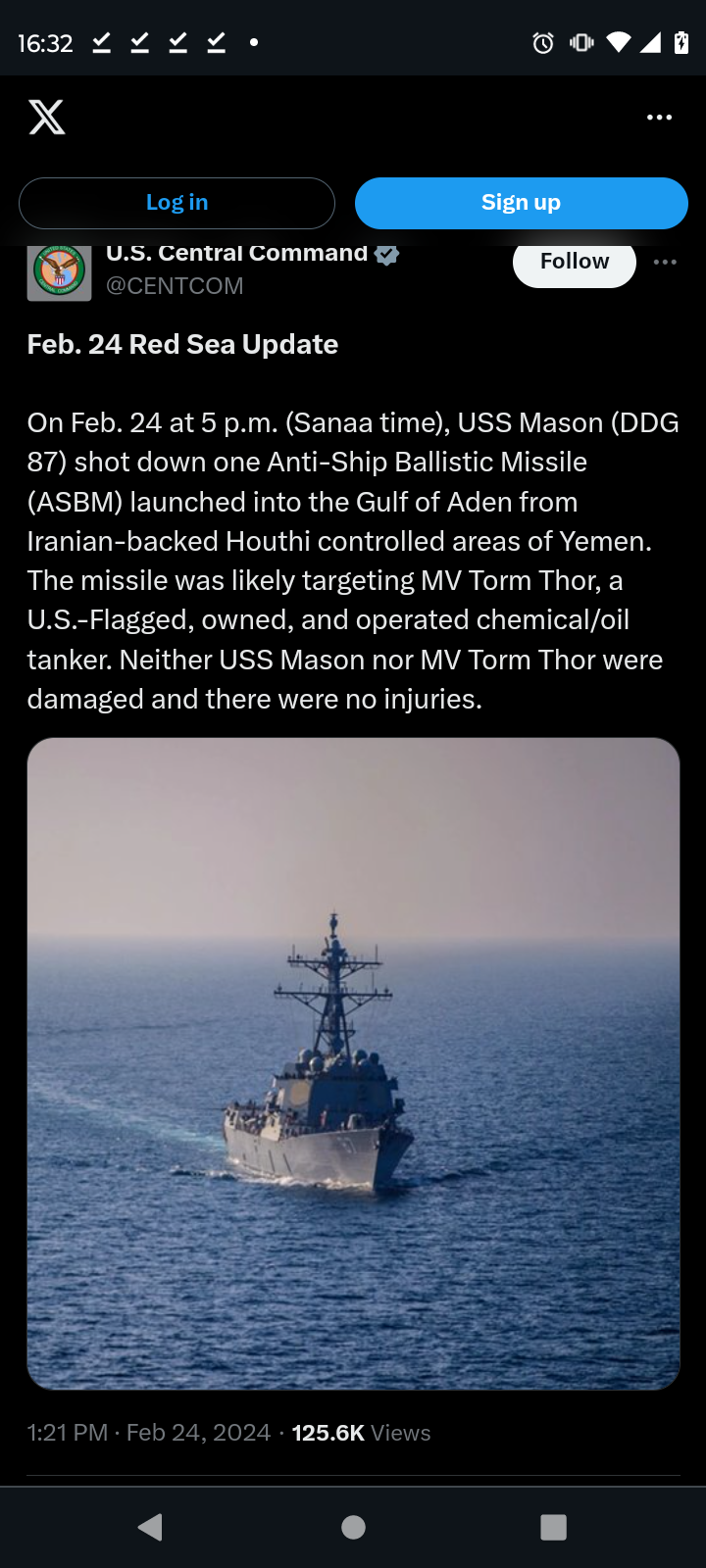Open the post's more options menu
706x1568 pixels.
click(665, 262)
